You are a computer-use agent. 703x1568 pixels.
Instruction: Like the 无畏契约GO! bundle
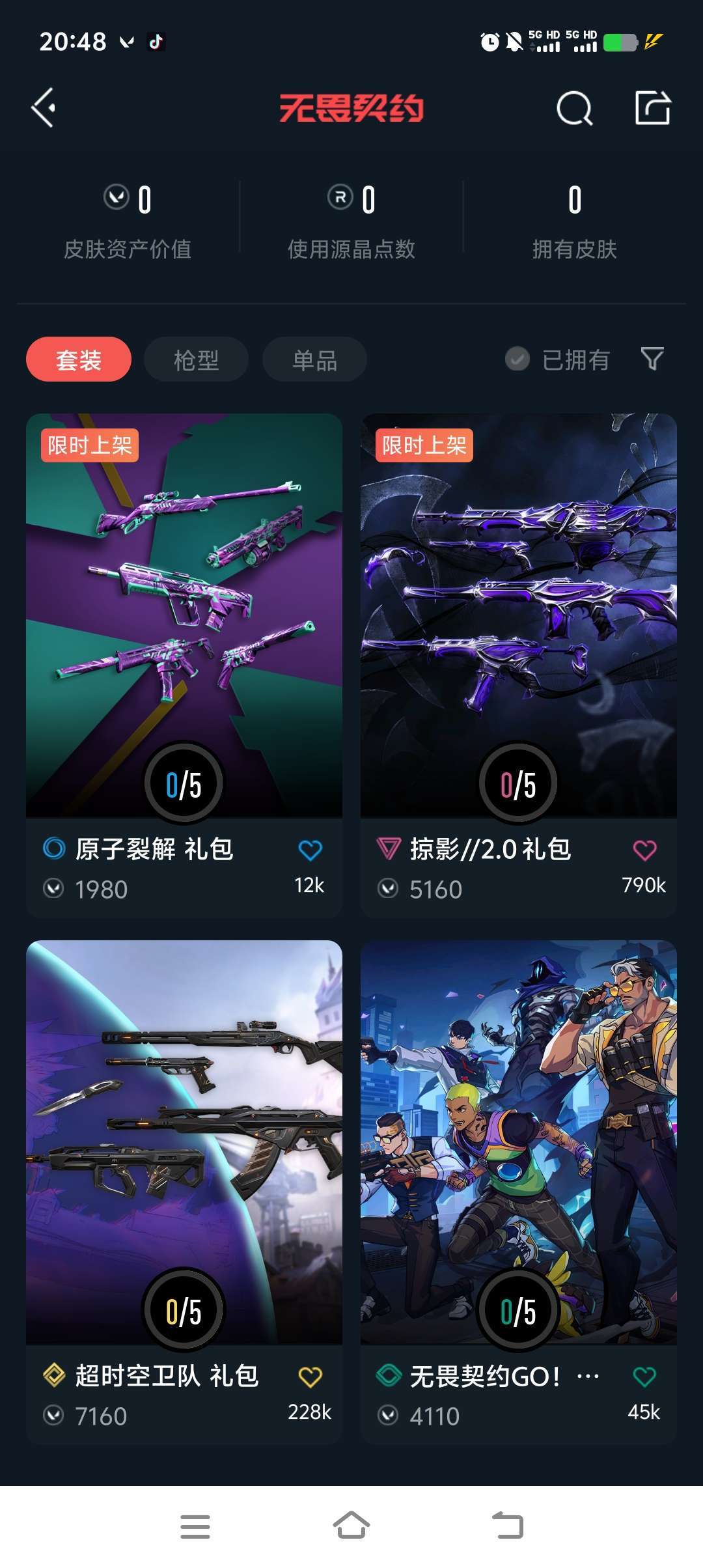click(644, 1377)
